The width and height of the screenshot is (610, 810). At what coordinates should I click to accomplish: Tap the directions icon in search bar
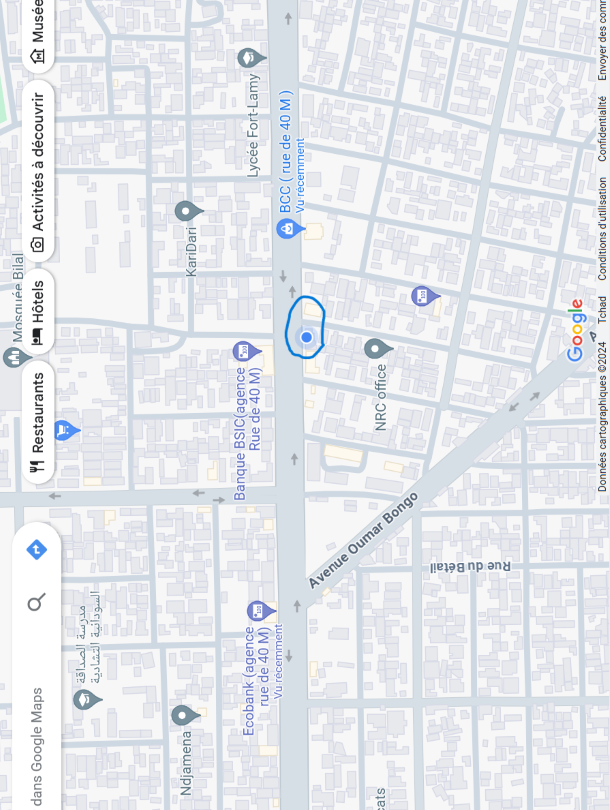click(37, 549)
